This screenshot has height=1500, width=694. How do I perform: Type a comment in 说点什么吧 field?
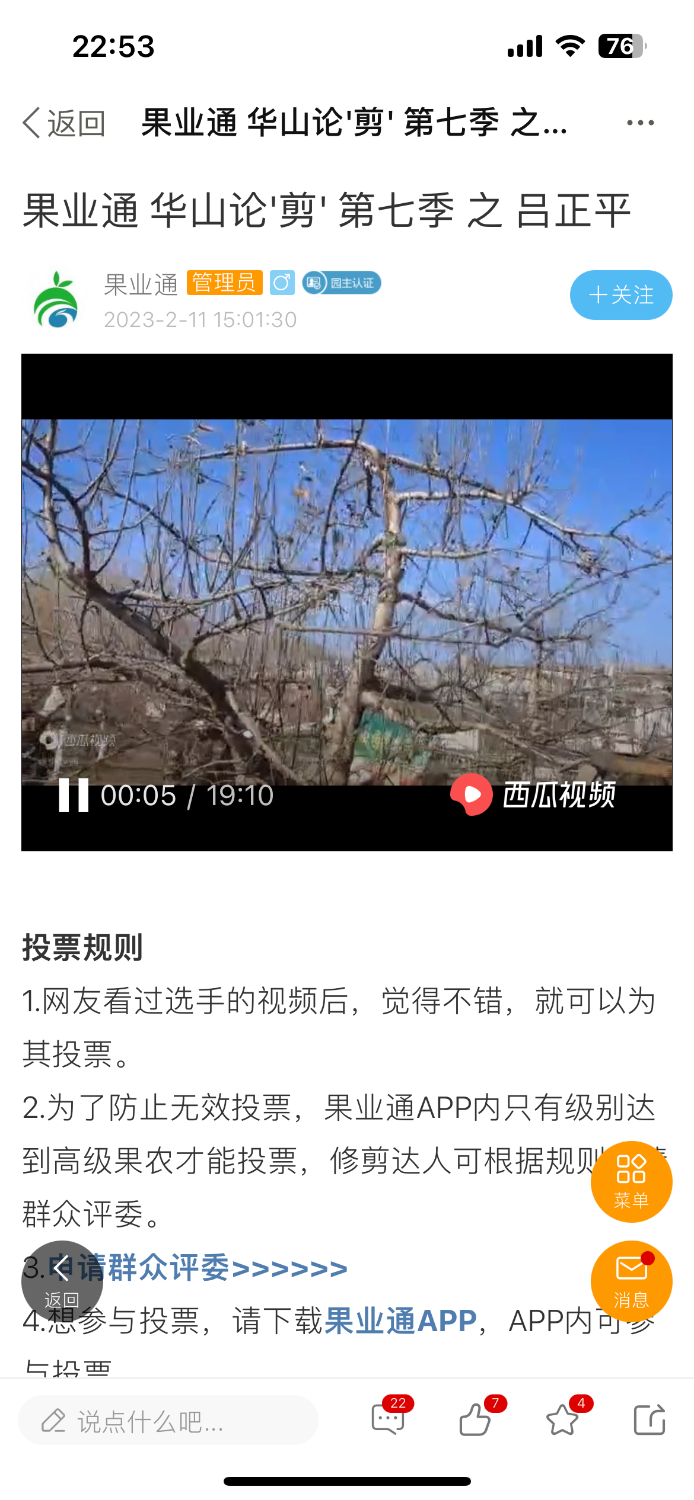tap(168, 1420)
